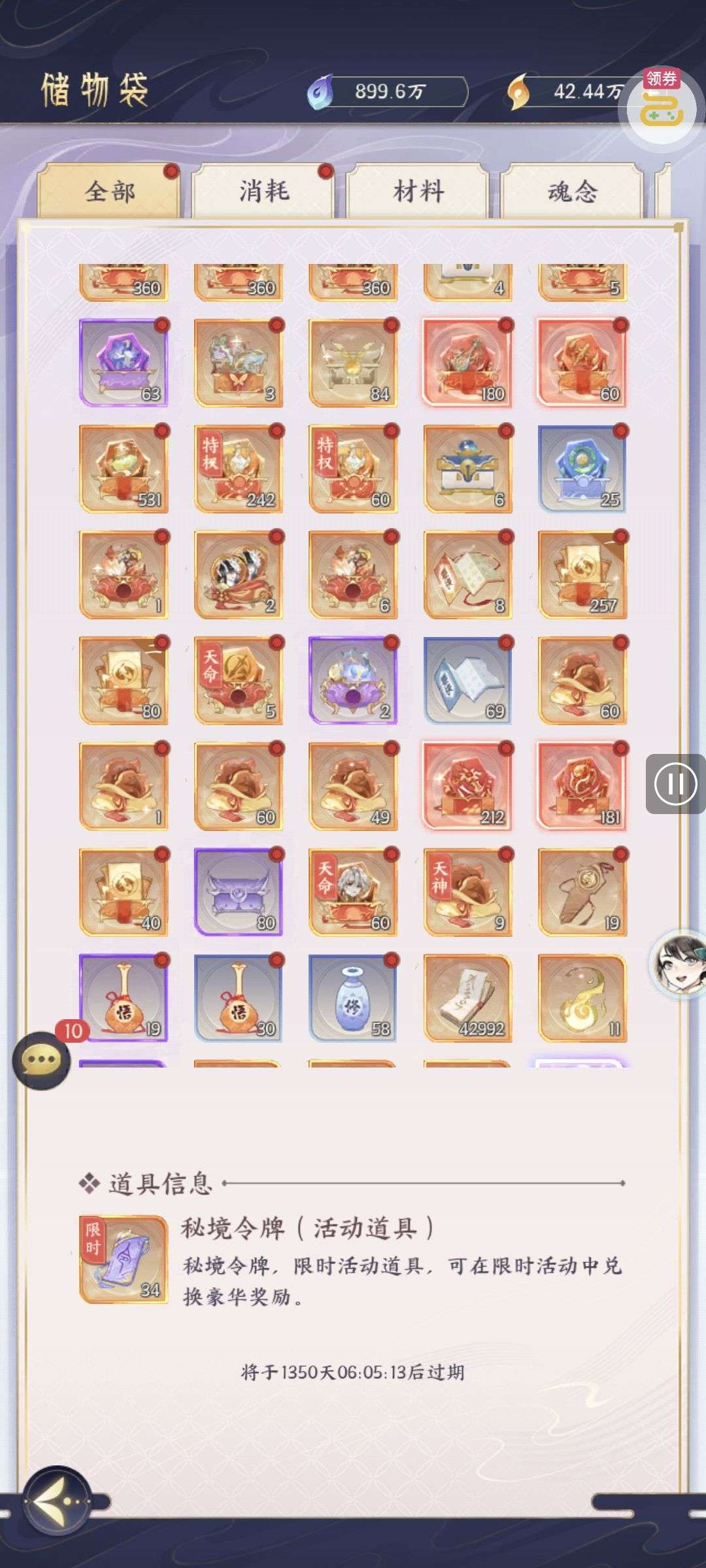706x1568 pixels.
Task: Tap the pause floating button
Action: point(675,783)
